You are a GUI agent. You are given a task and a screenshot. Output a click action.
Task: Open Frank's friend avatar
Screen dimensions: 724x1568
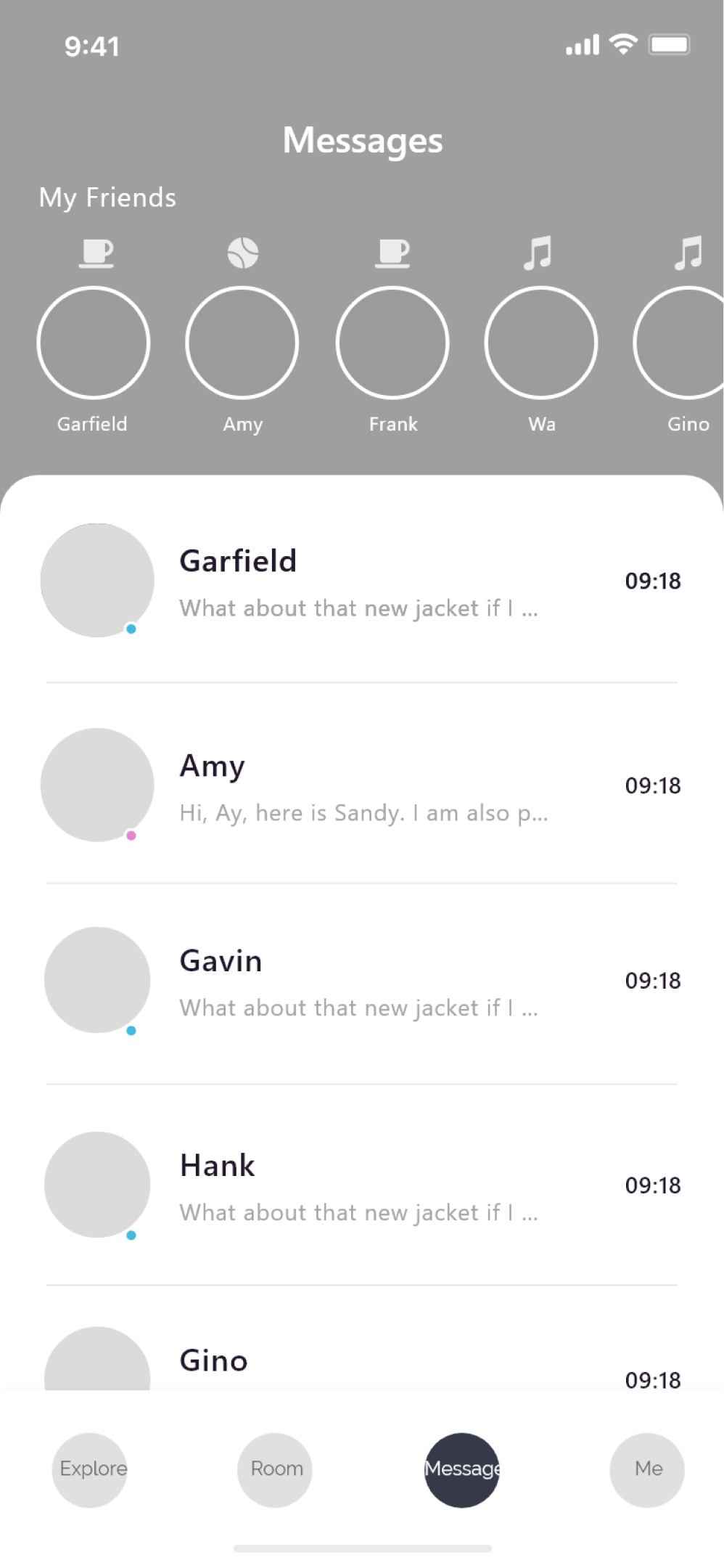click(392, 342)
